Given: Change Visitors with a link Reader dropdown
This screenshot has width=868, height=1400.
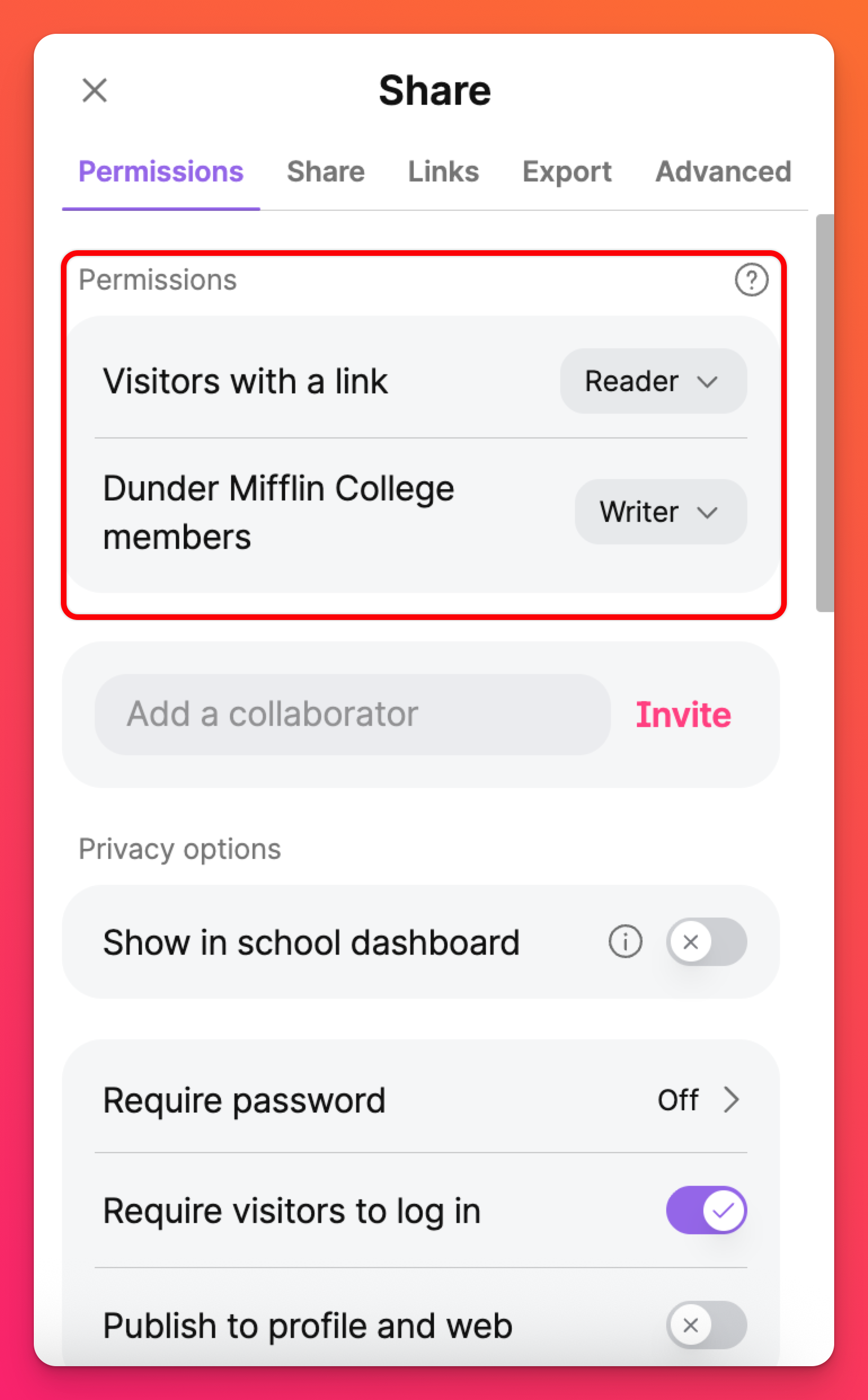Looking at the screenshot, I should pos(653,381).
